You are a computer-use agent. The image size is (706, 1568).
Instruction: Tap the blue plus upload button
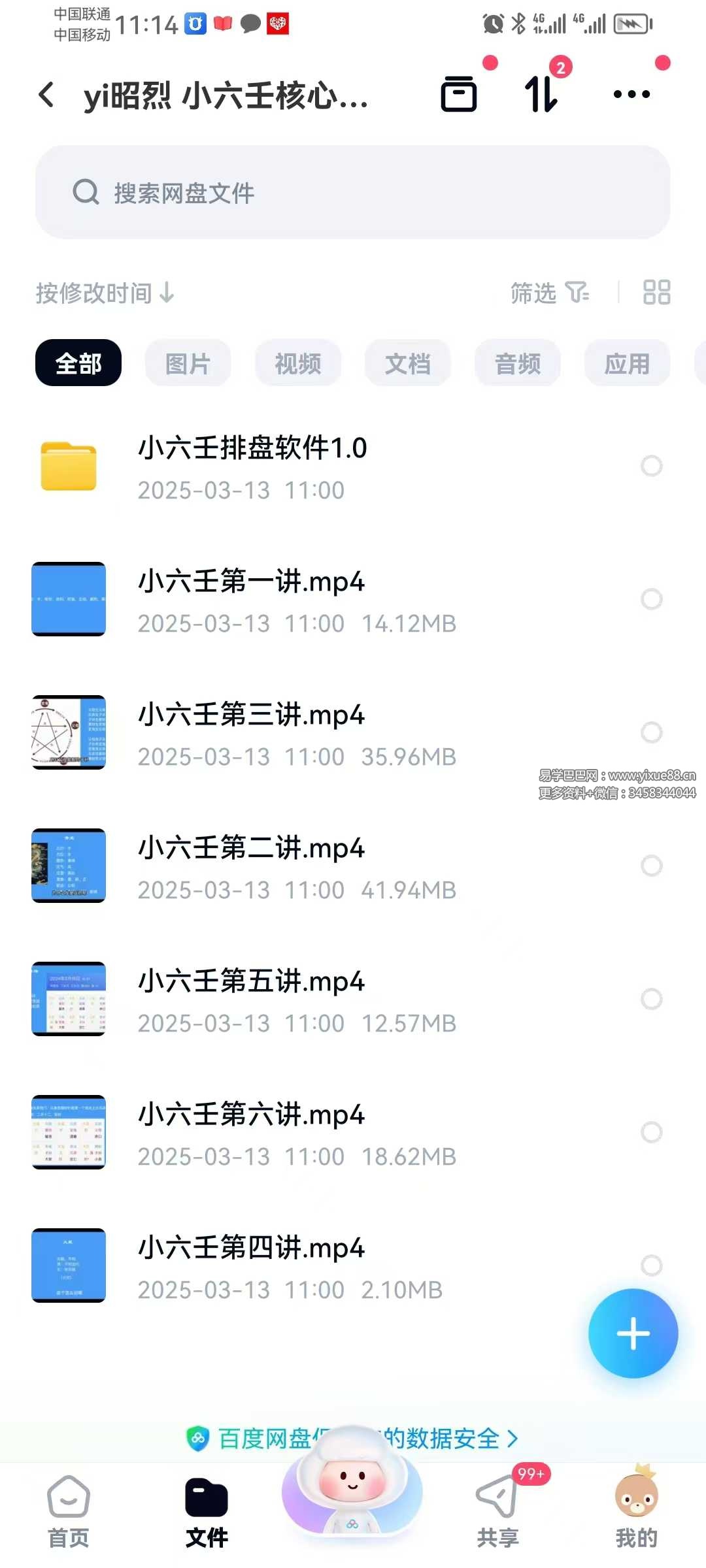pyautogui.click(x=633, y=1333)
